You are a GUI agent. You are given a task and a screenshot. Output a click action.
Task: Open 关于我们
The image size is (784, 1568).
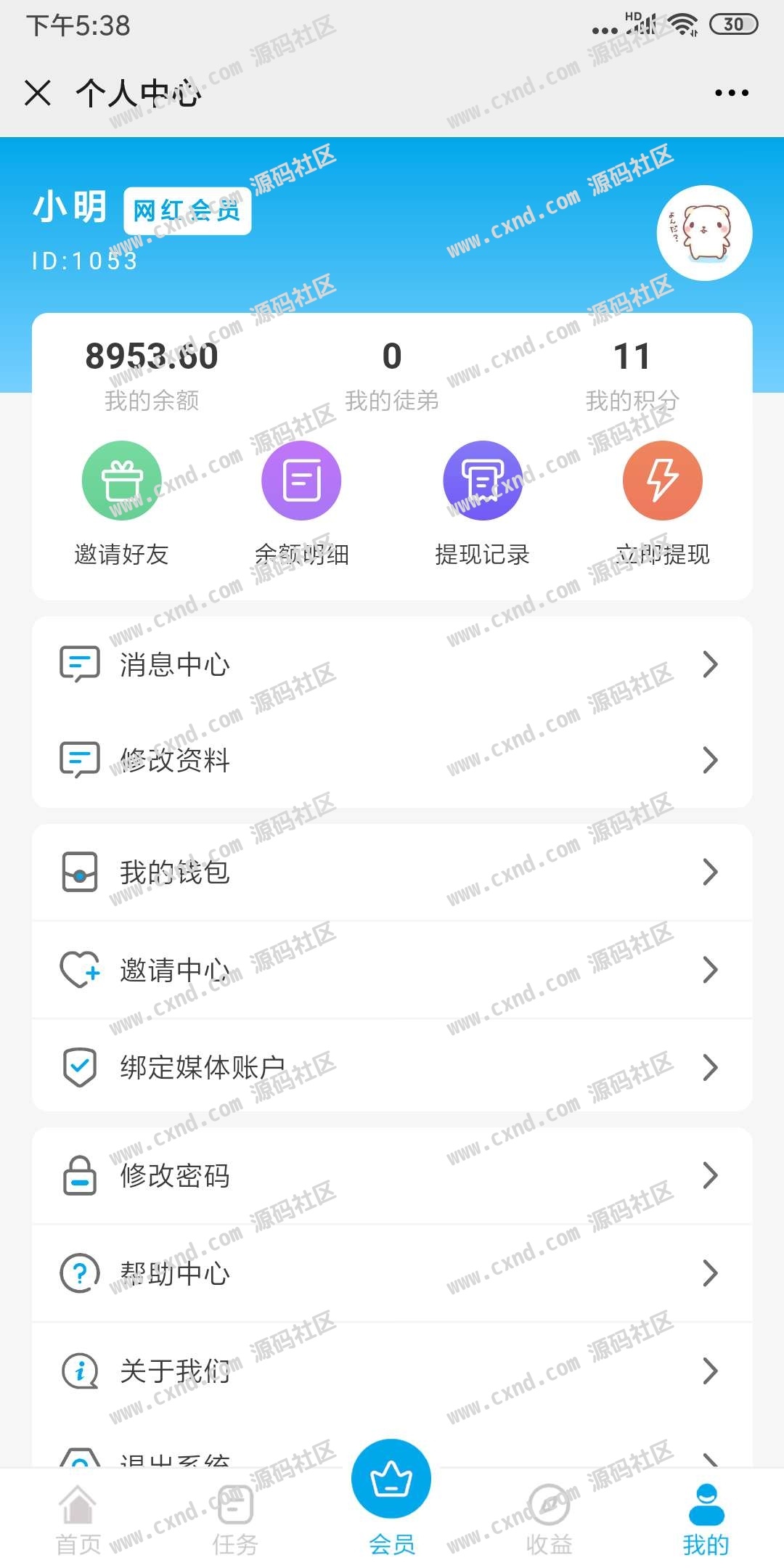pos(392,1371)
